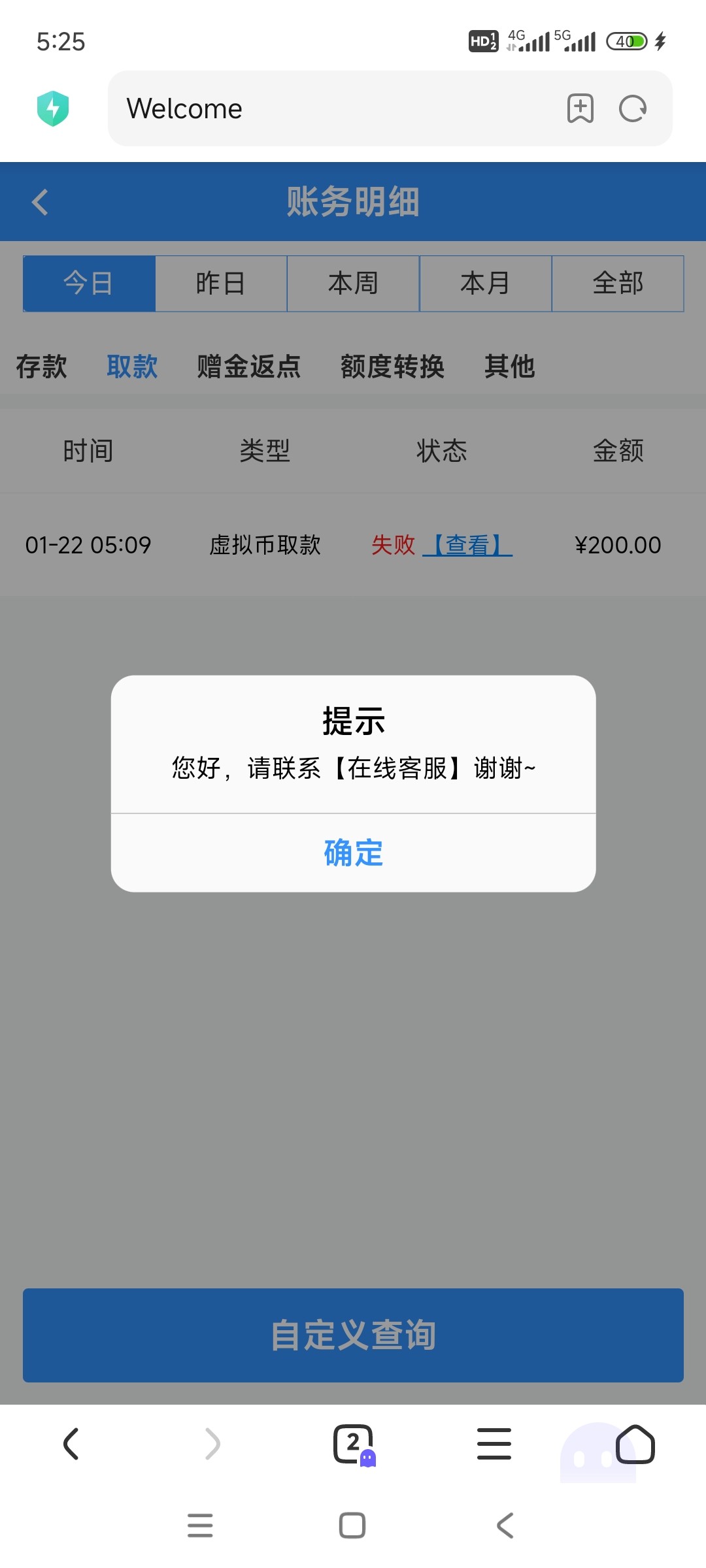
Task: Check the battery indicator at 40 percent
Action: click(x=626, y=41)
